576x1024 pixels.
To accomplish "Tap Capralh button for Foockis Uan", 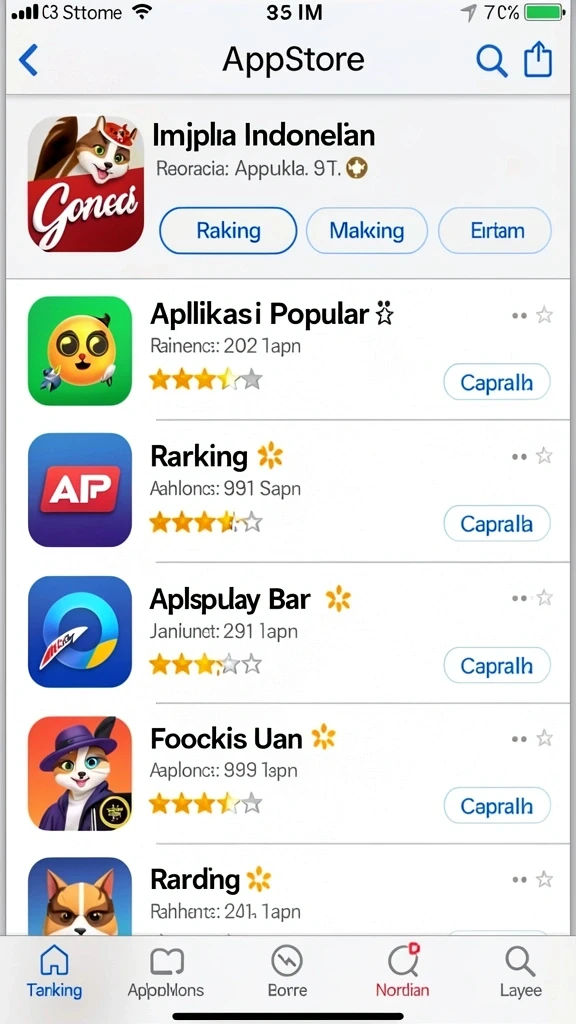I will pos(497,806).
